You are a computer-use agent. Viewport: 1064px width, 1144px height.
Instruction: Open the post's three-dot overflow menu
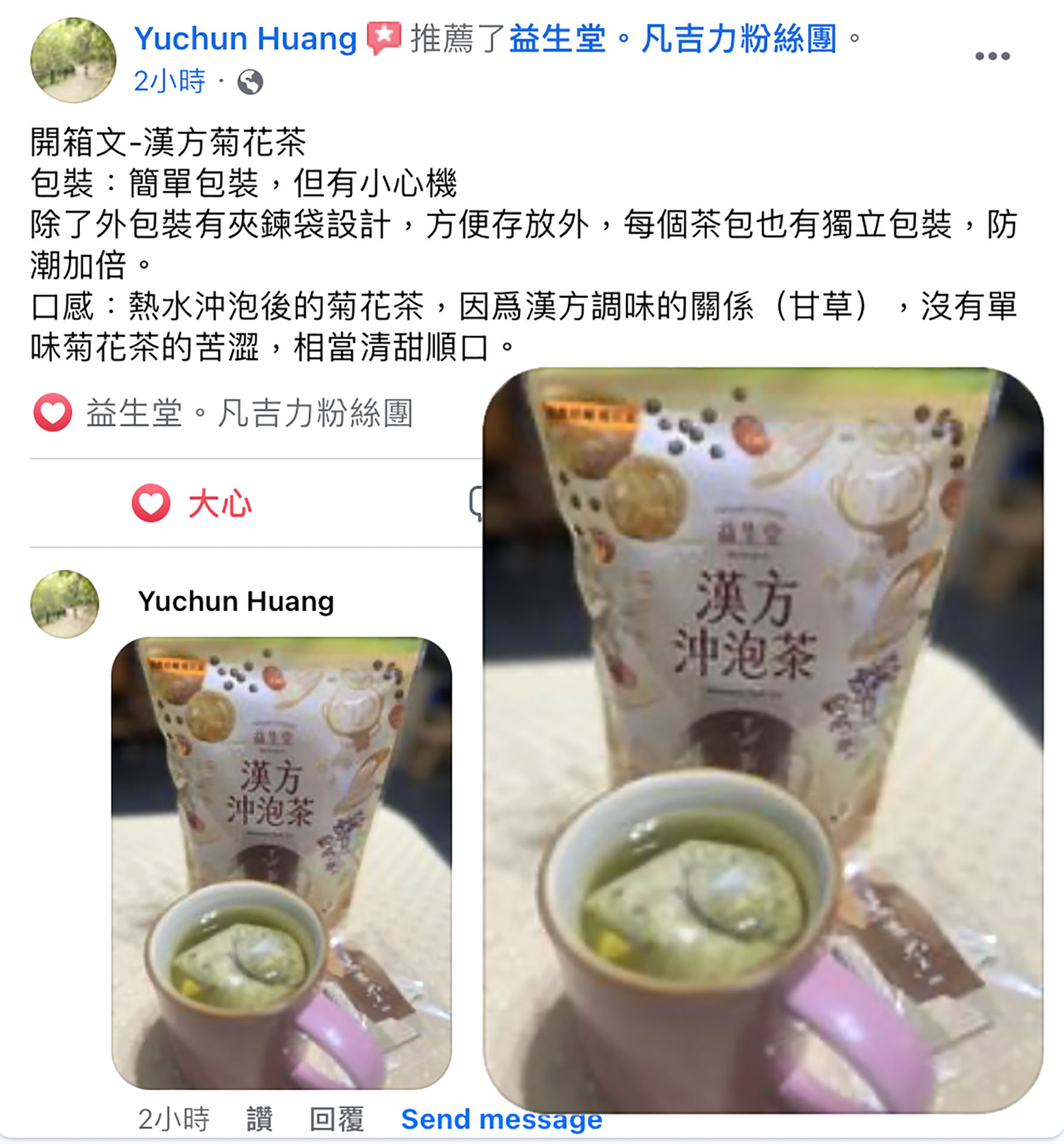(x=992, y=56)
